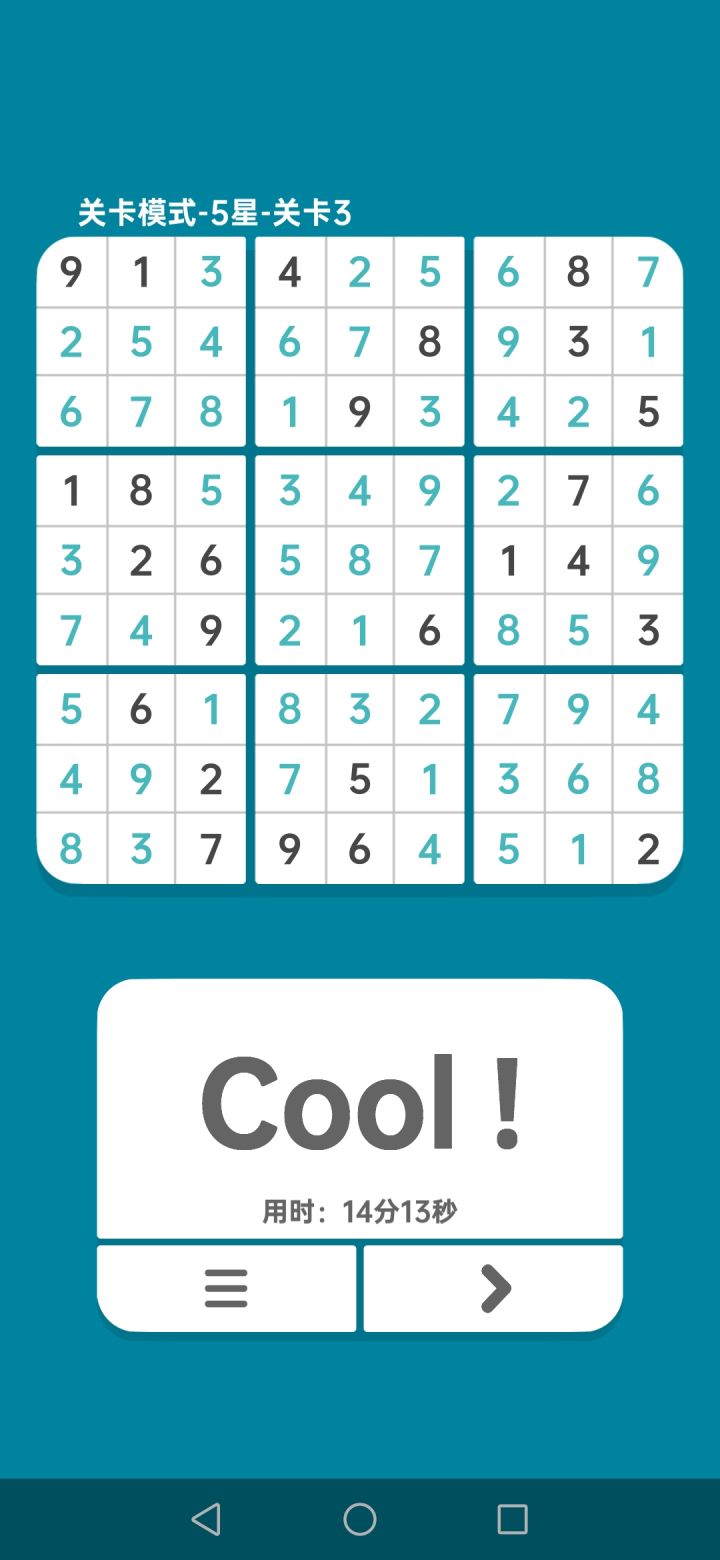
Task: Select the teal 1 starting the third row
Action: 290,411
